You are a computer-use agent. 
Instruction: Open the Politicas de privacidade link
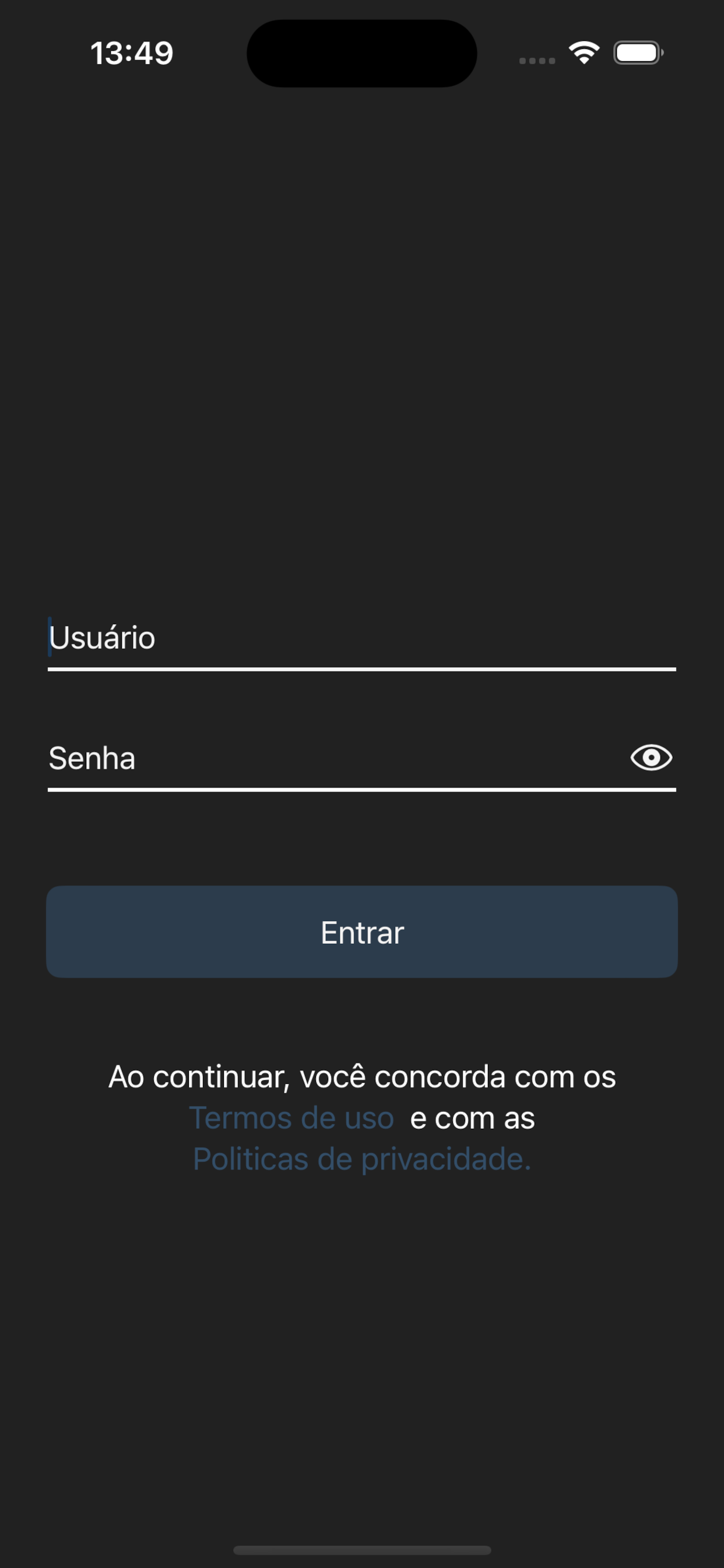(x=361, y=1157)
